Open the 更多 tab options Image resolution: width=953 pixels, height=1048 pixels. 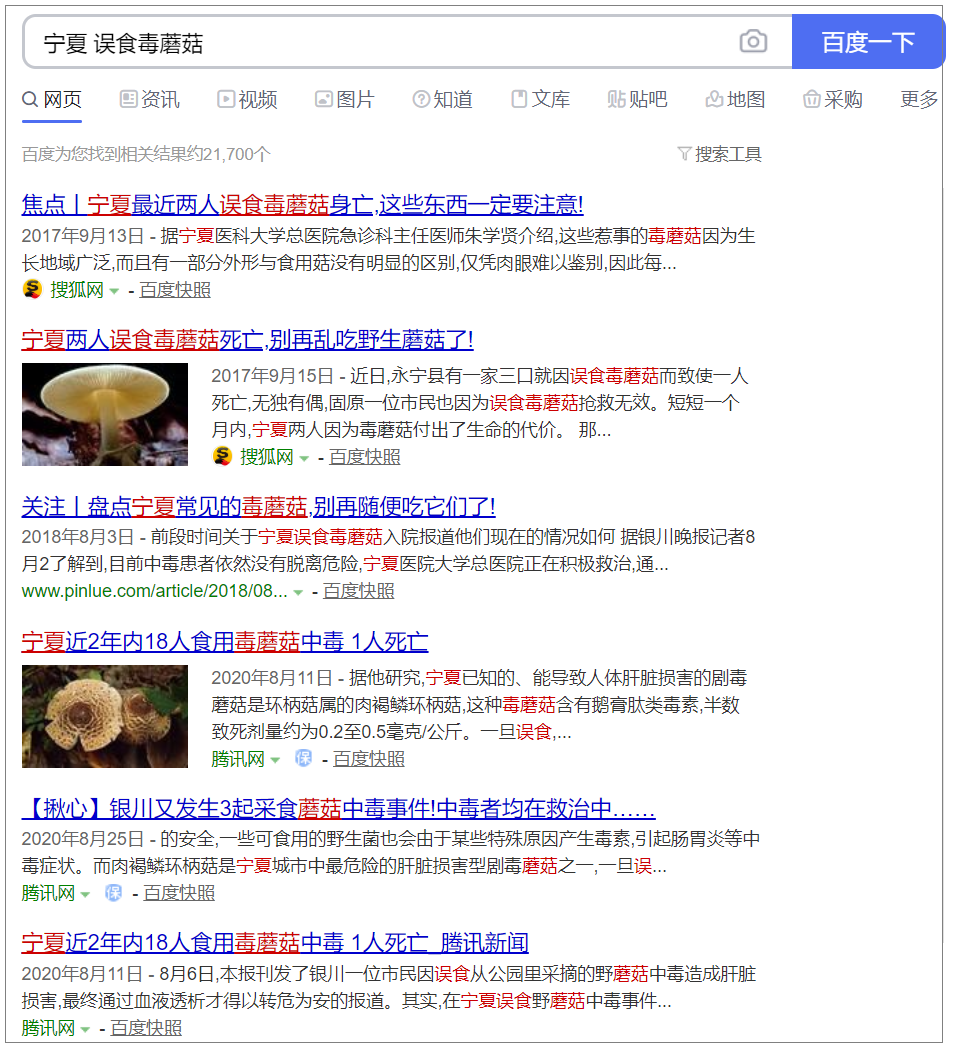coord(918,99)
